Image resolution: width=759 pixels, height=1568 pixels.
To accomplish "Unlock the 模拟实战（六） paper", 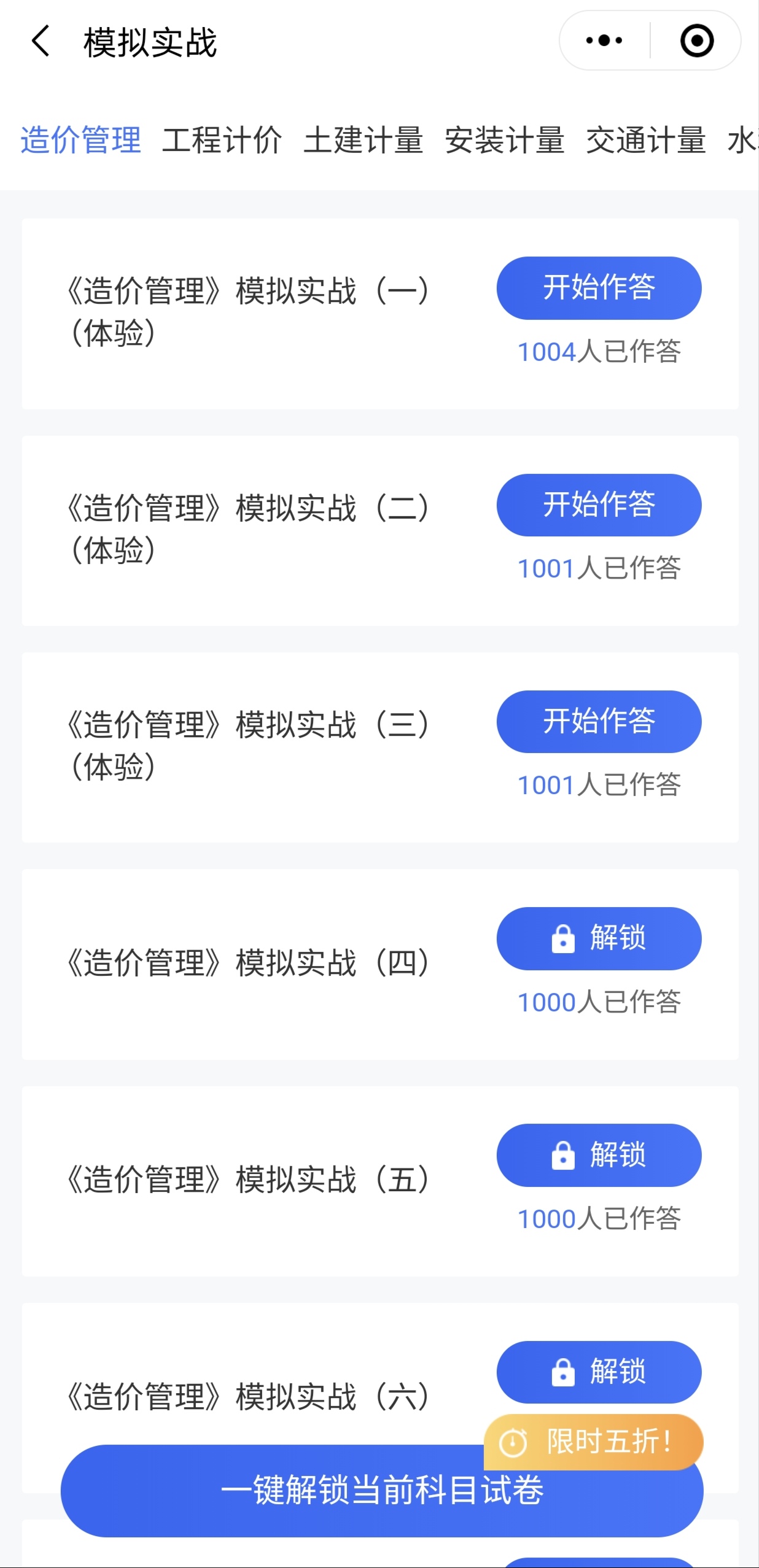I will pos(599,1372).
